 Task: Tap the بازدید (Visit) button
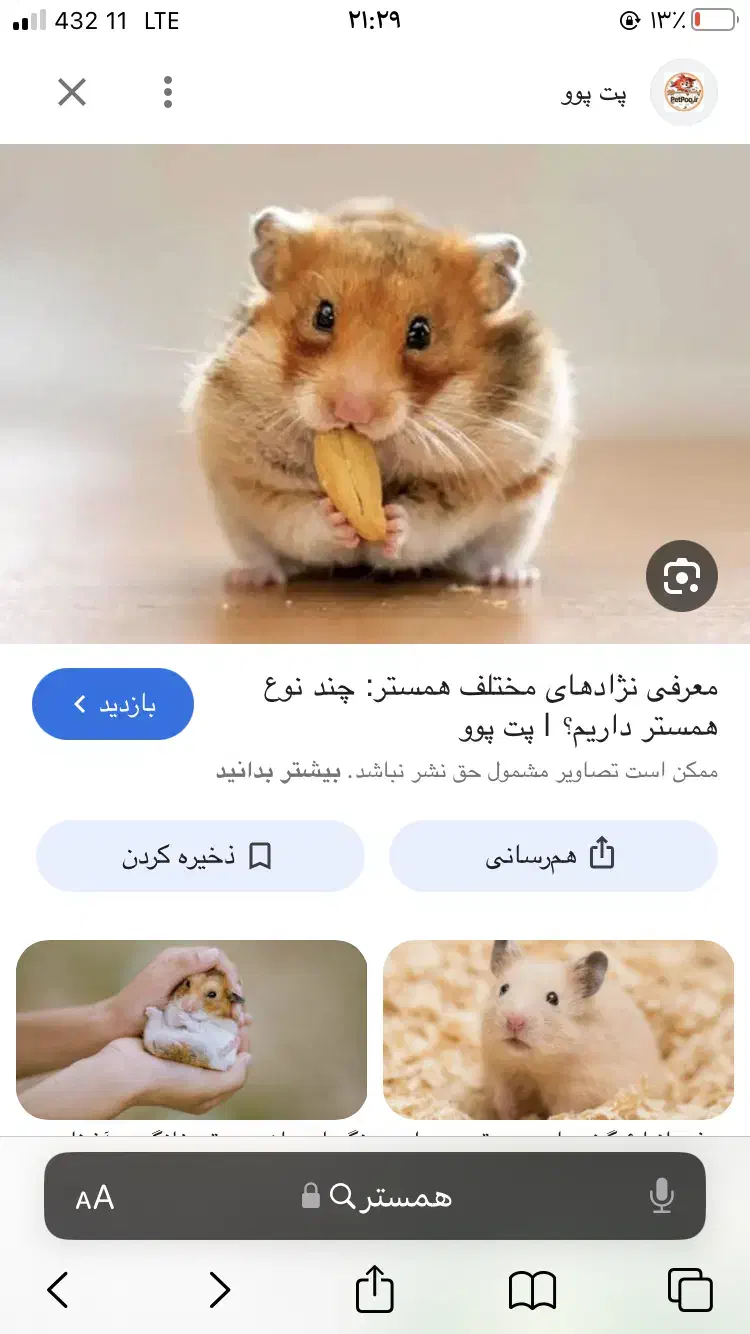pyautogui.click(x=113, y=704)
